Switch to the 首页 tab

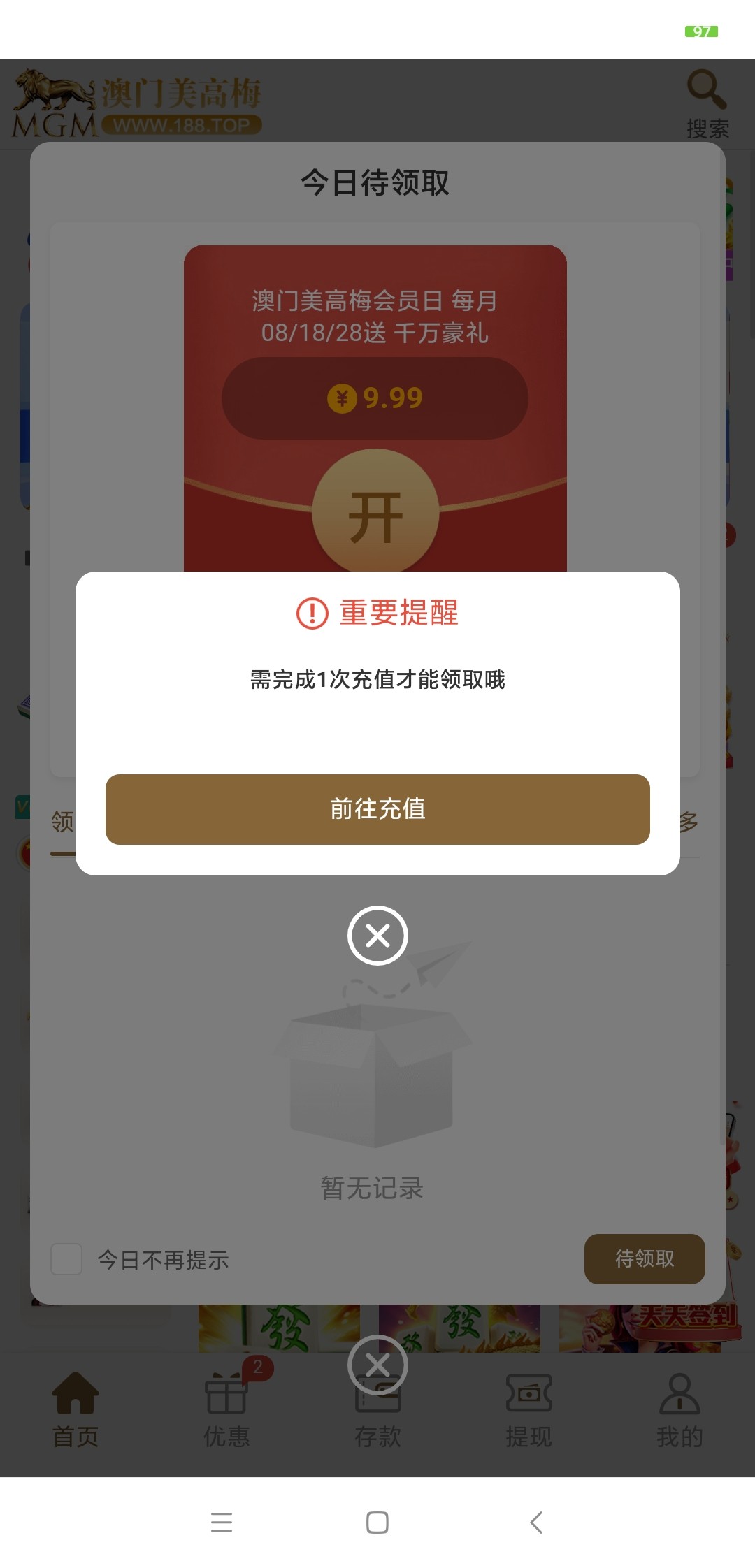pos(75,1410)
